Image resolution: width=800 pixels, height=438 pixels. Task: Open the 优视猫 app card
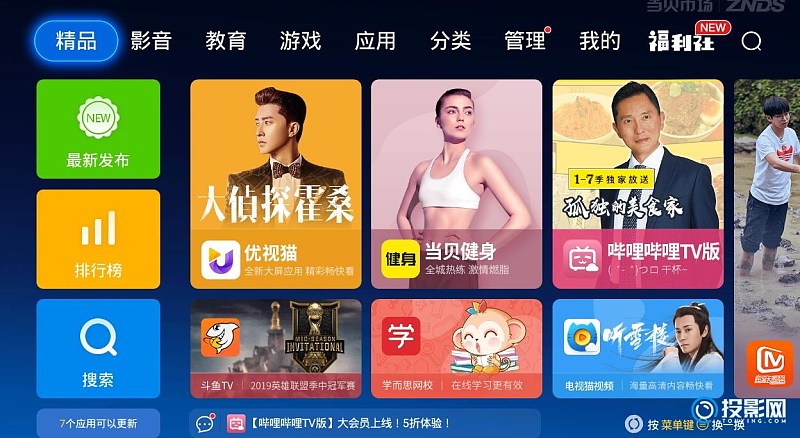coord(276,184)
